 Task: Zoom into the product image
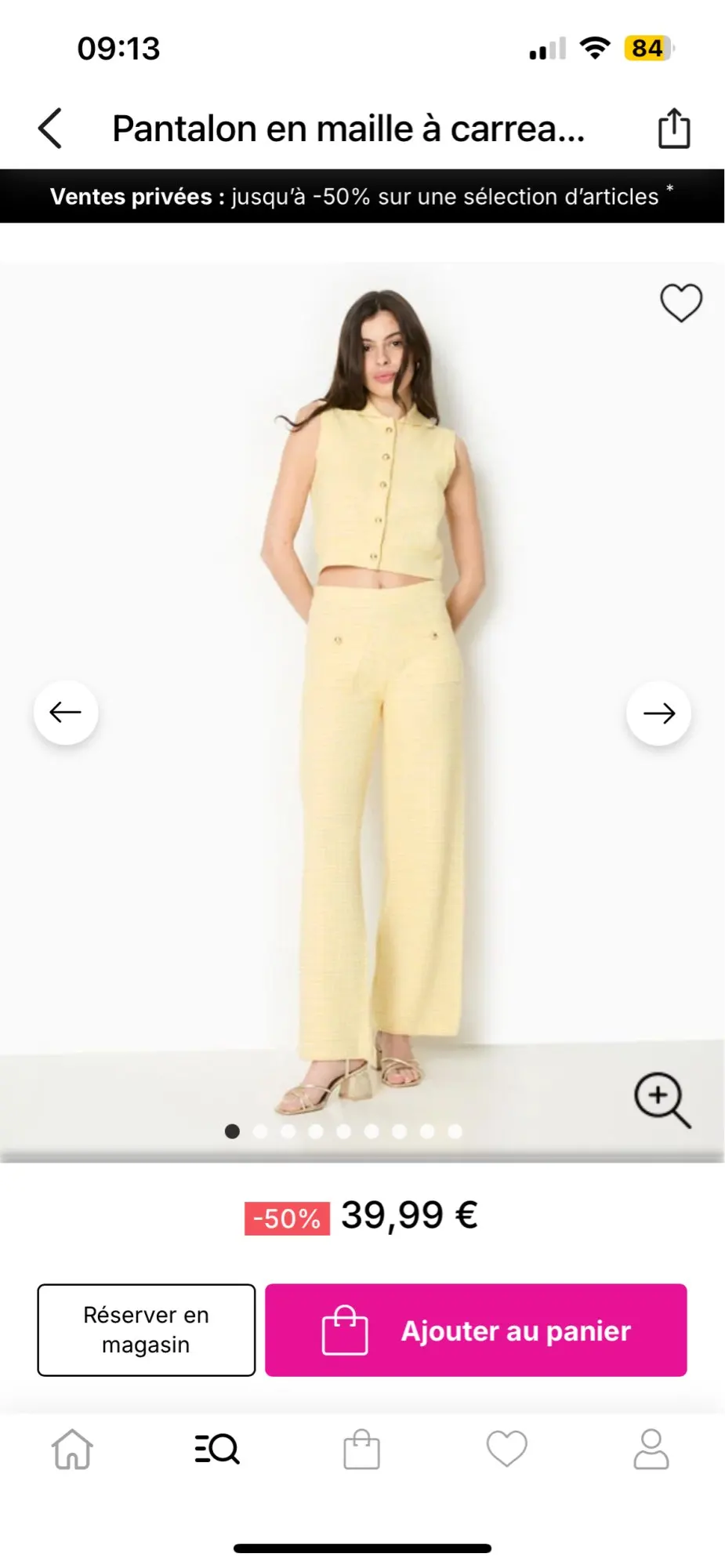(x=662, y=1100)
